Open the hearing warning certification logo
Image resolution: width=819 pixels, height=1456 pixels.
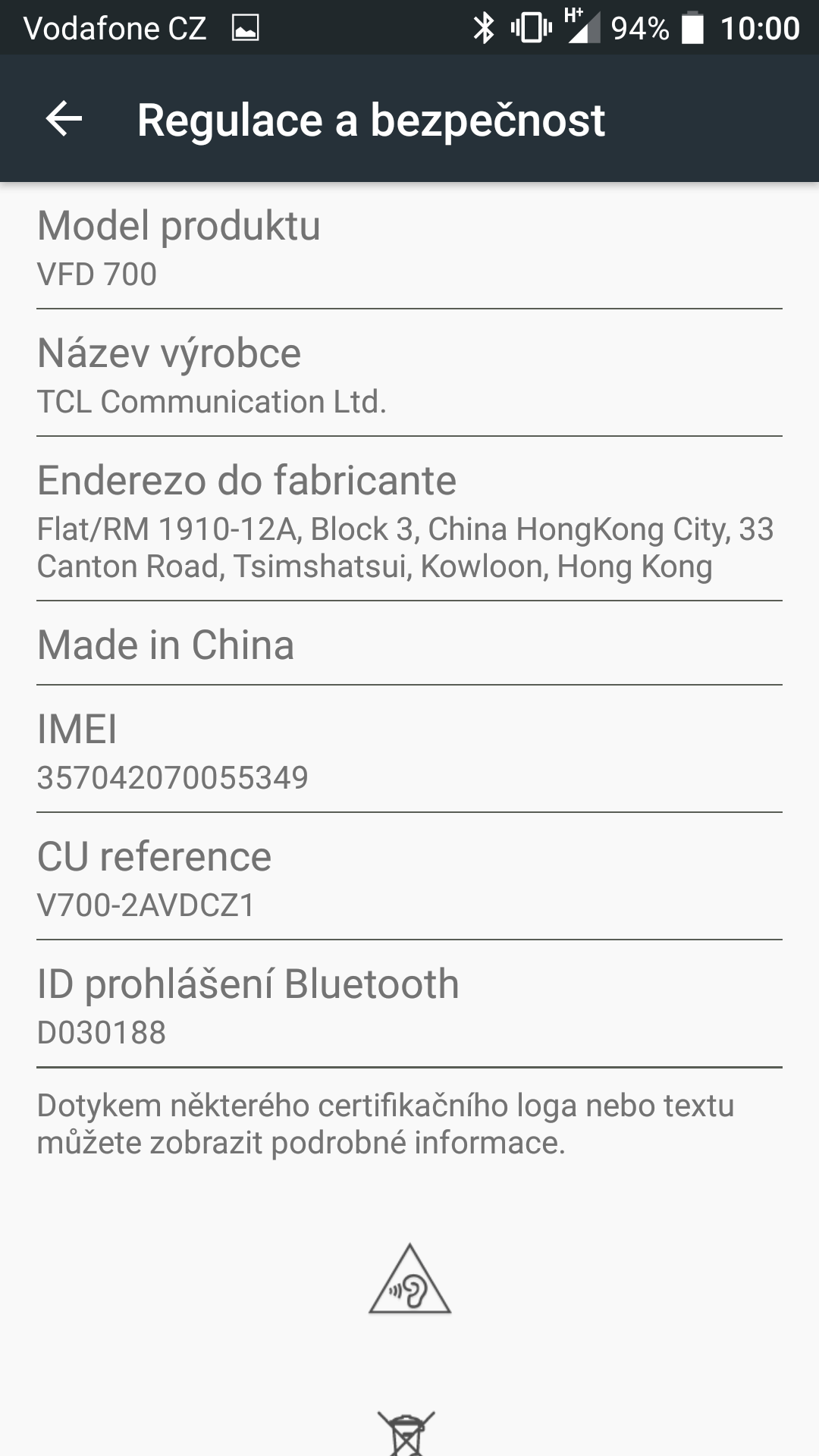click(x=409, y=1279)
